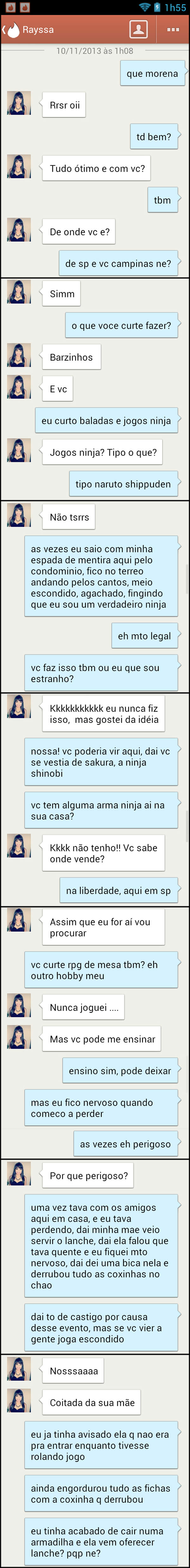The height and width of the screenshot is (1568, 190).
Task: Tap Rayssa's avatar beside 'Barzinhos' message
Action: [x=19, y=355]
